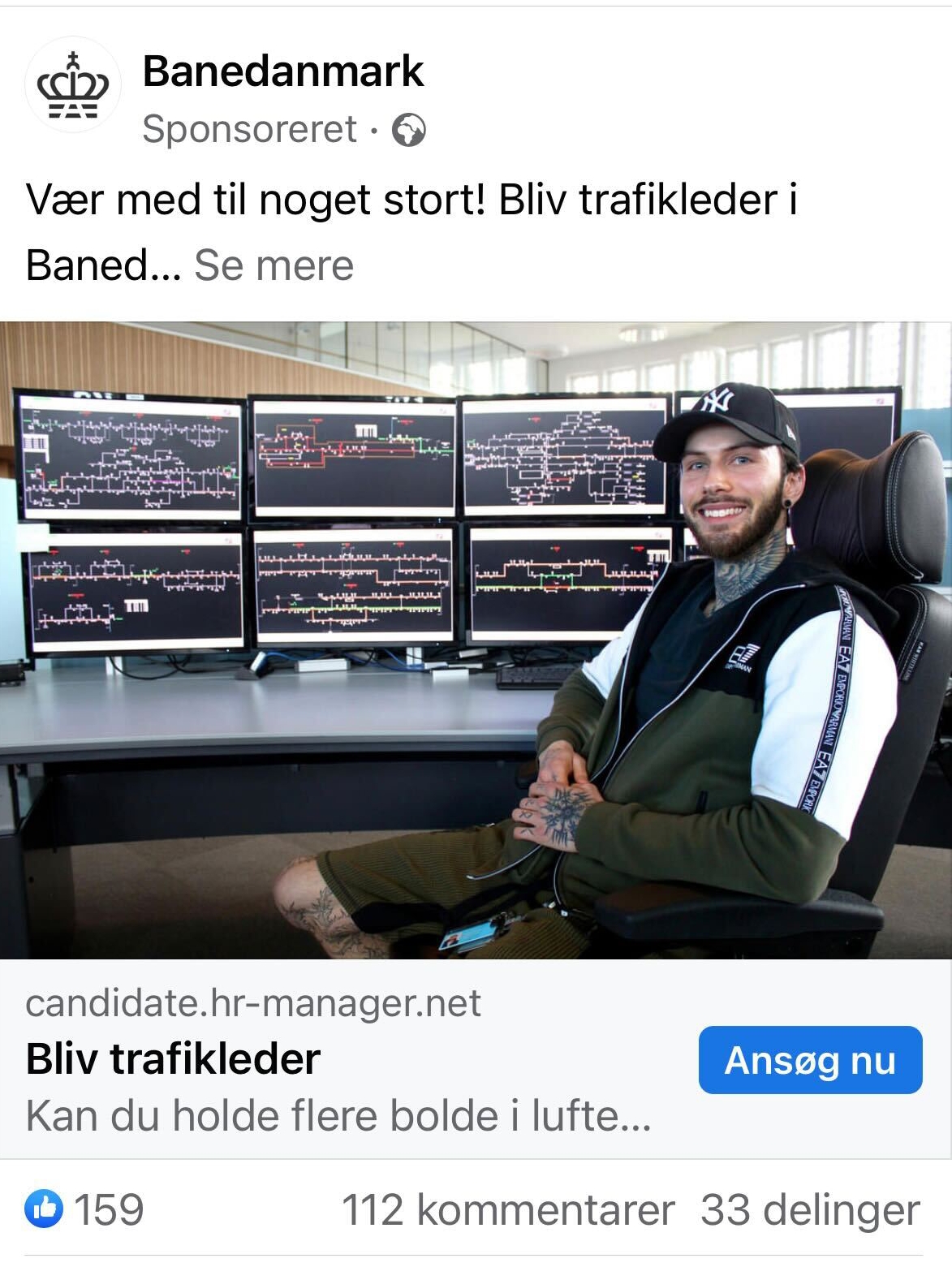Expand the post text with Se mere
Viewport: 952px width, 1267px height.
point(274,265)
